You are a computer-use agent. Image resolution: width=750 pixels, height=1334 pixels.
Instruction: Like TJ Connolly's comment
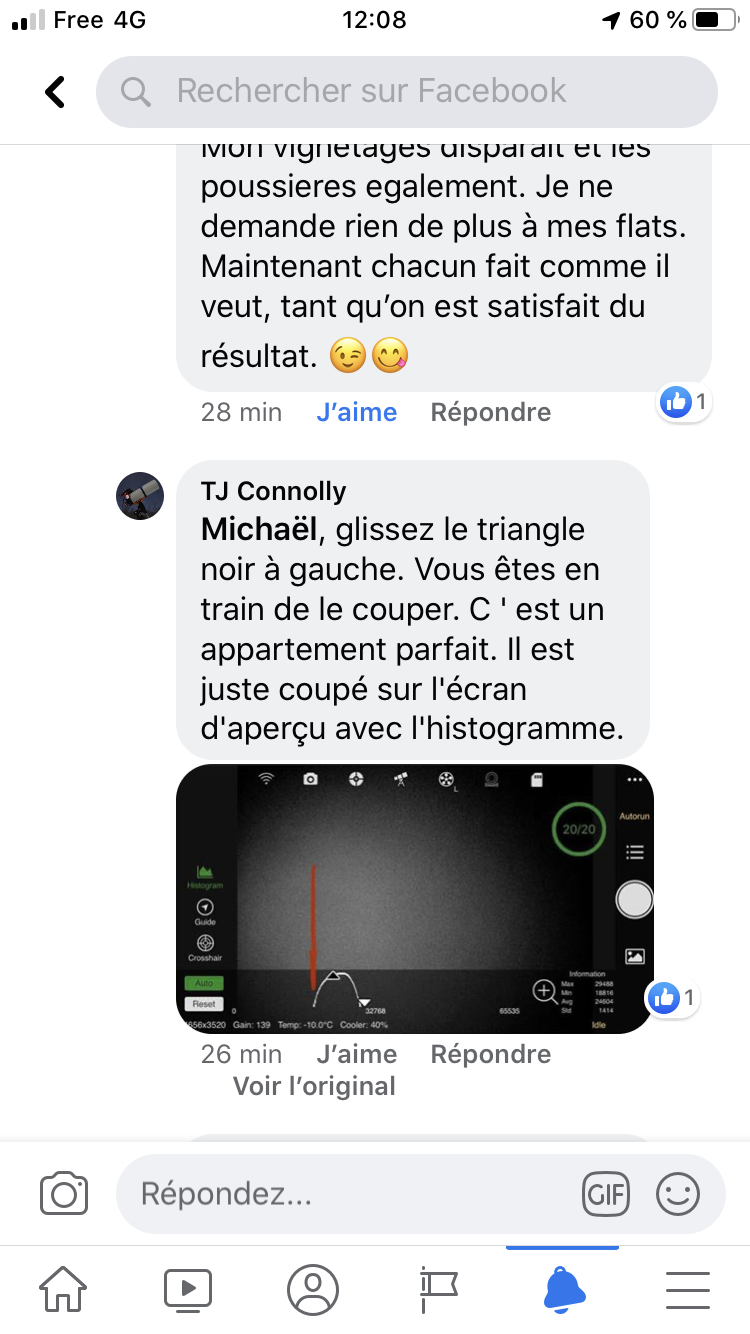pos(356,1054)
